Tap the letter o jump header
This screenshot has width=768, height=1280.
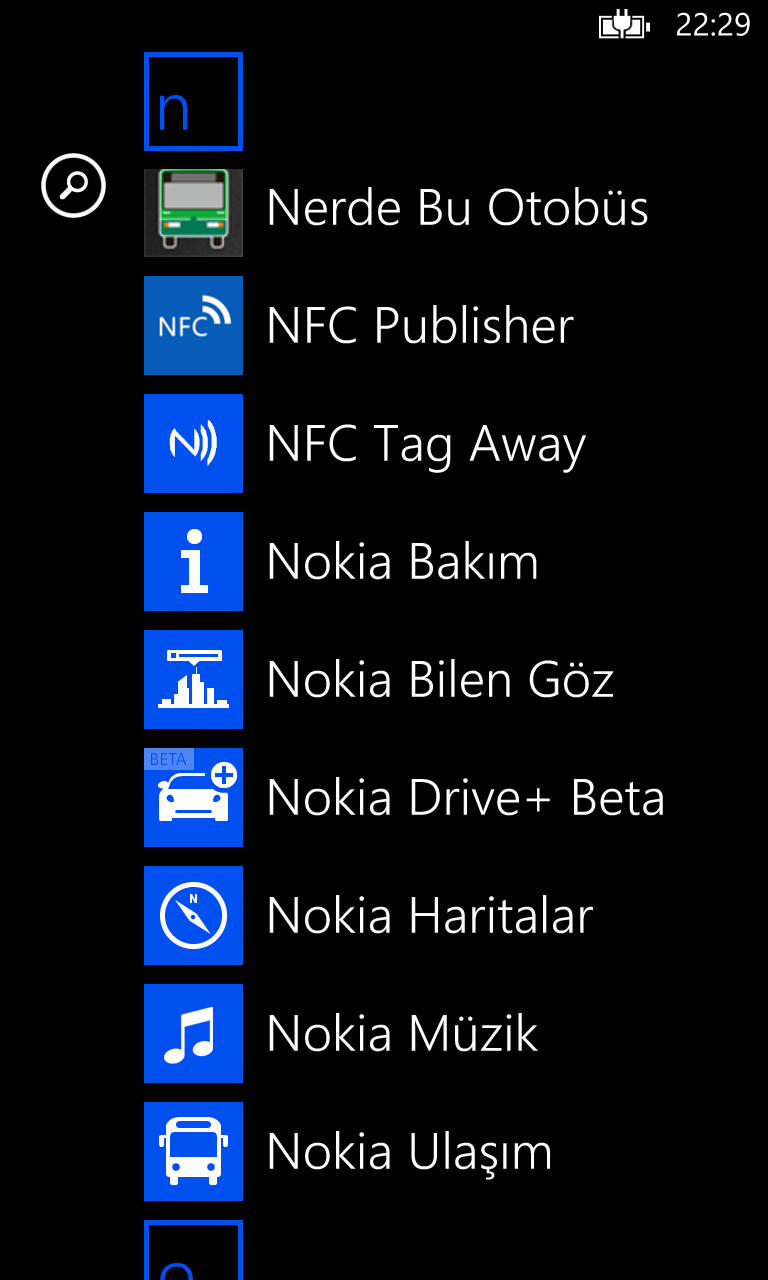pos(193,1250)
